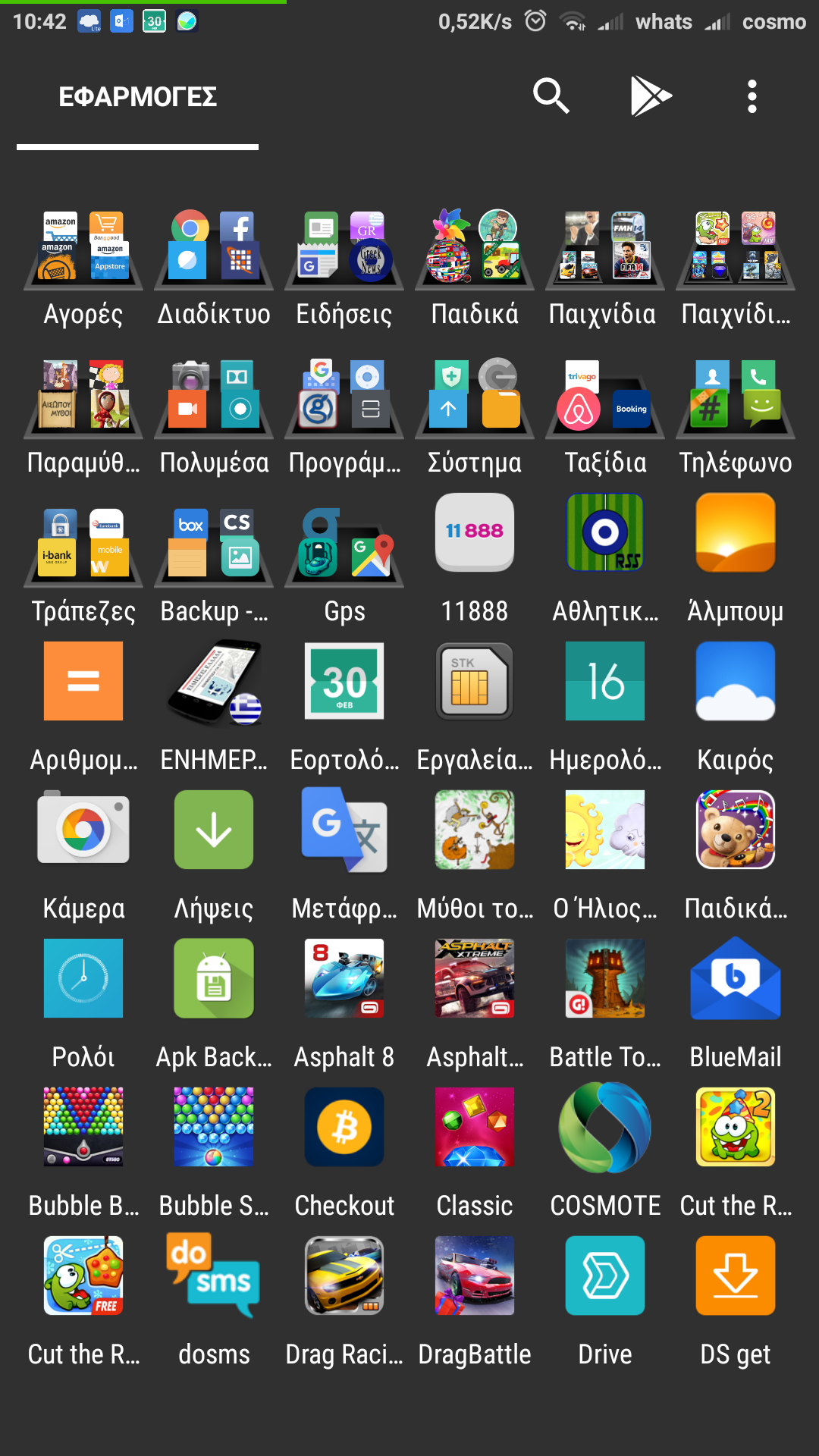This screenshot has width=819, height=1456.
Task: Launch the COSMOTE app
Action: pos(604,1126)
